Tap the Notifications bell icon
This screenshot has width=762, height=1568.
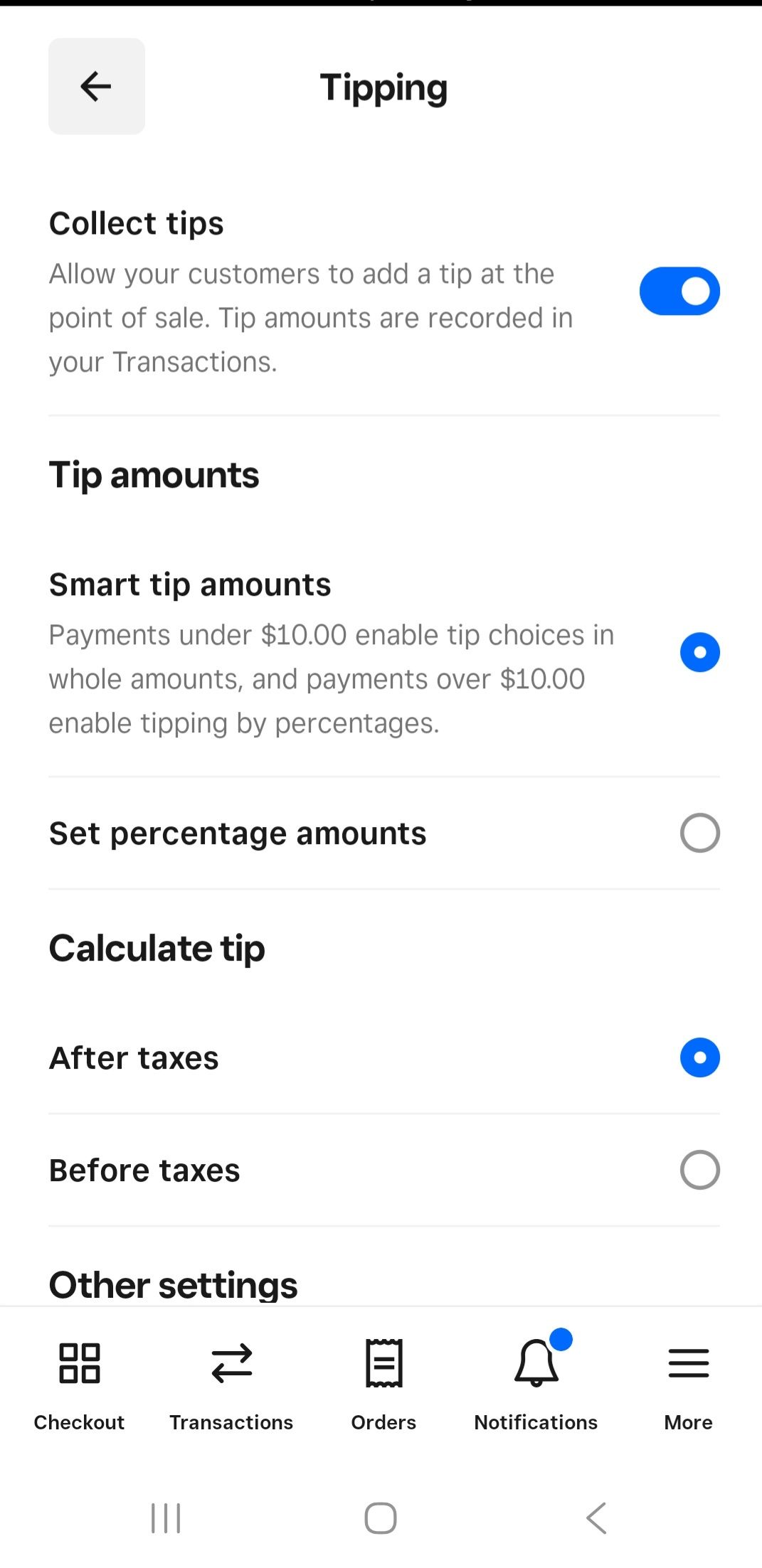[x=535, y=1362]
